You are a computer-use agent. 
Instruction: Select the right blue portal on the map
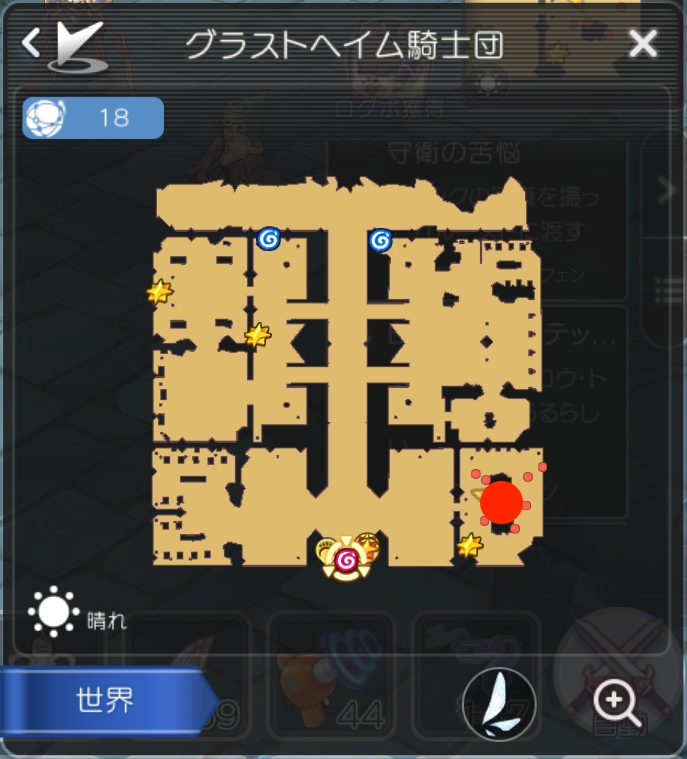[381, 240]
